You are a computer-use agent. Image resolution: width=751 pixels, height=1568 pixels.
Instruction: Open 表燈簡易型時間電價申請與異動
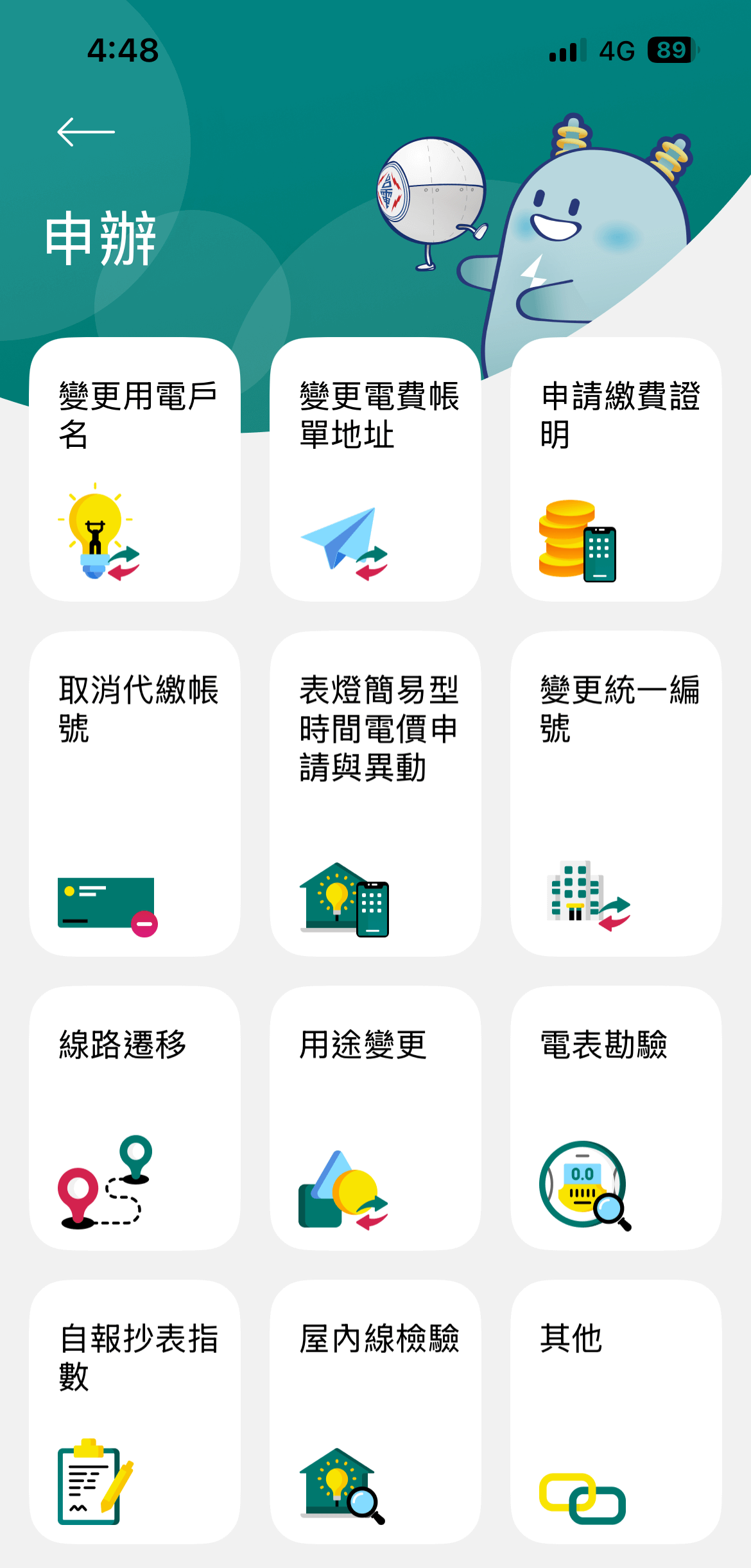(376, 794)
